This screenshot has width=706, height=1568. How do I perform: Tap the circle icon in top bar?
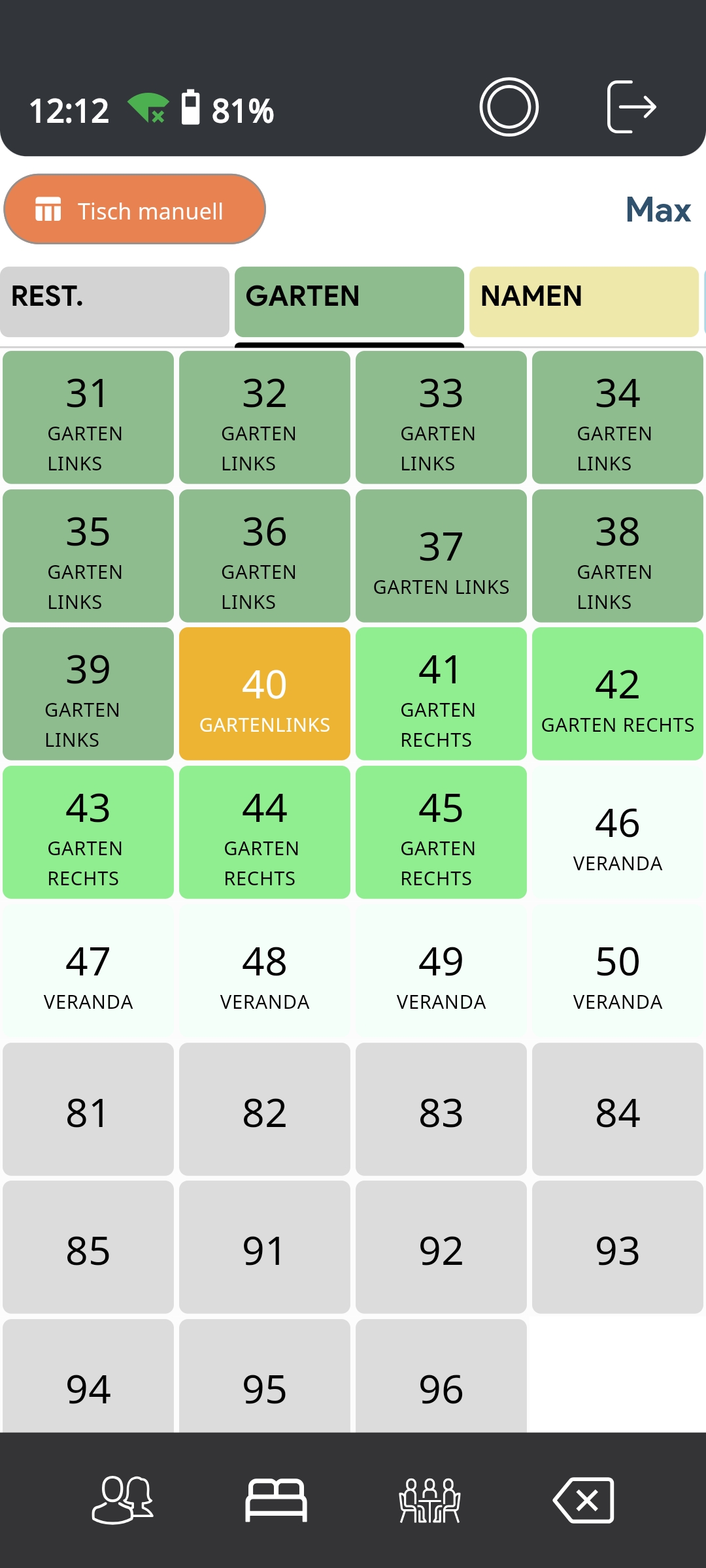(x=509, y=107)
